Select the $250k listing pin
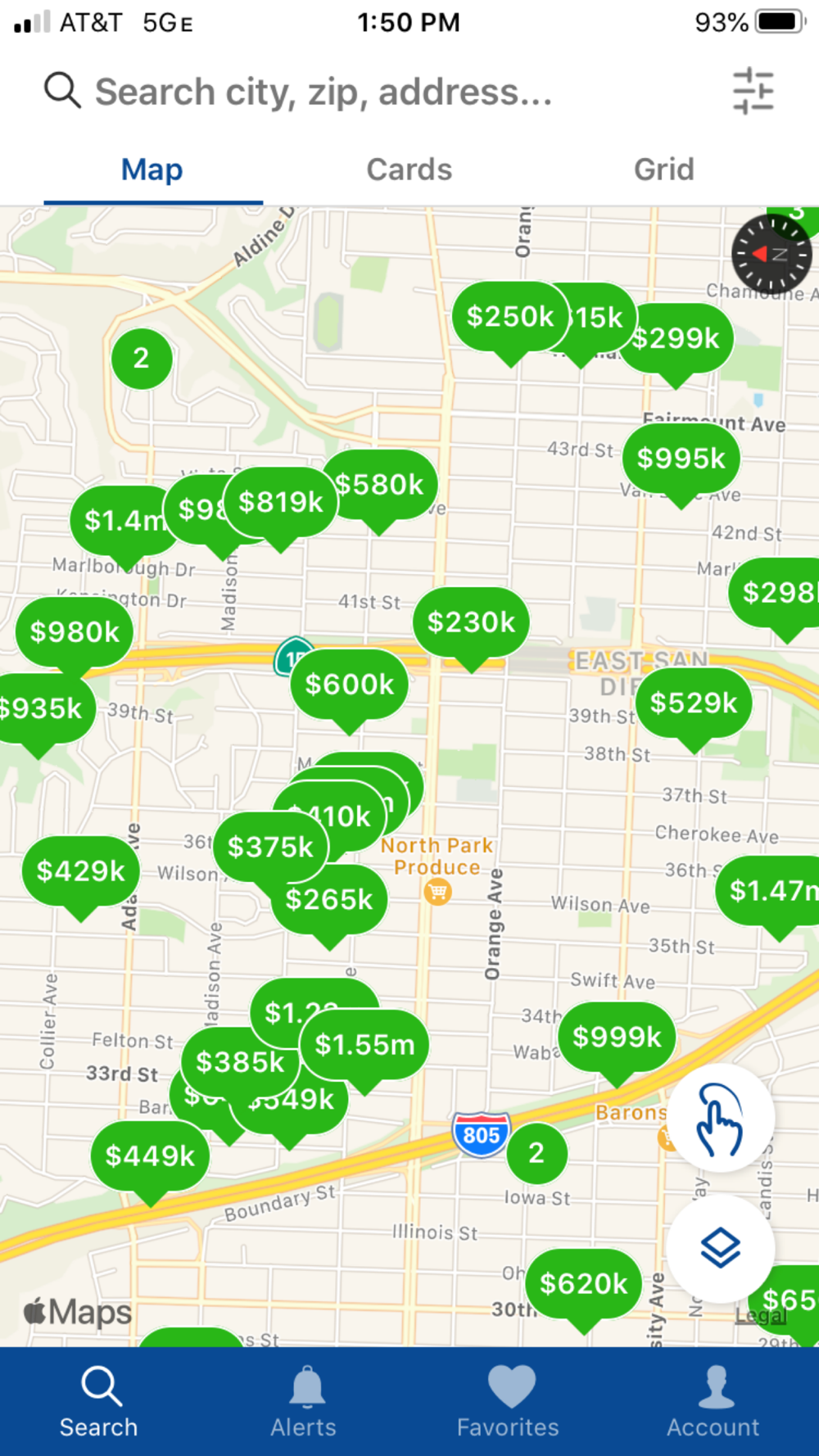 point(508,317)
